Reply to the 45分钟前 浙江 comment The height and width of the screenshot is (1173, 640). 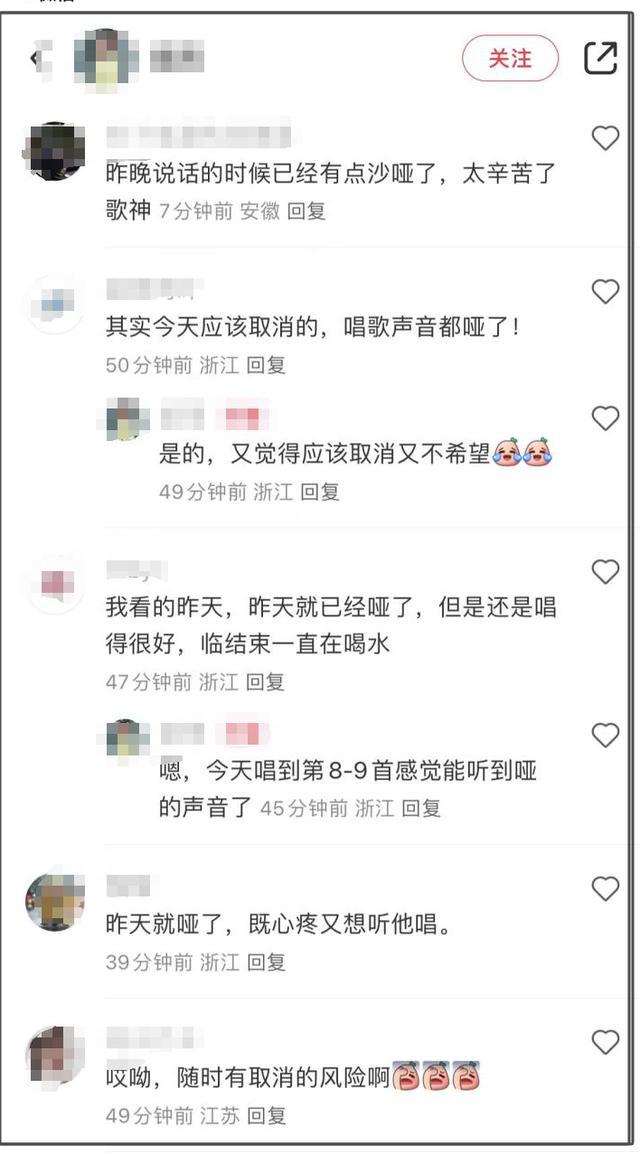(421, 808)
